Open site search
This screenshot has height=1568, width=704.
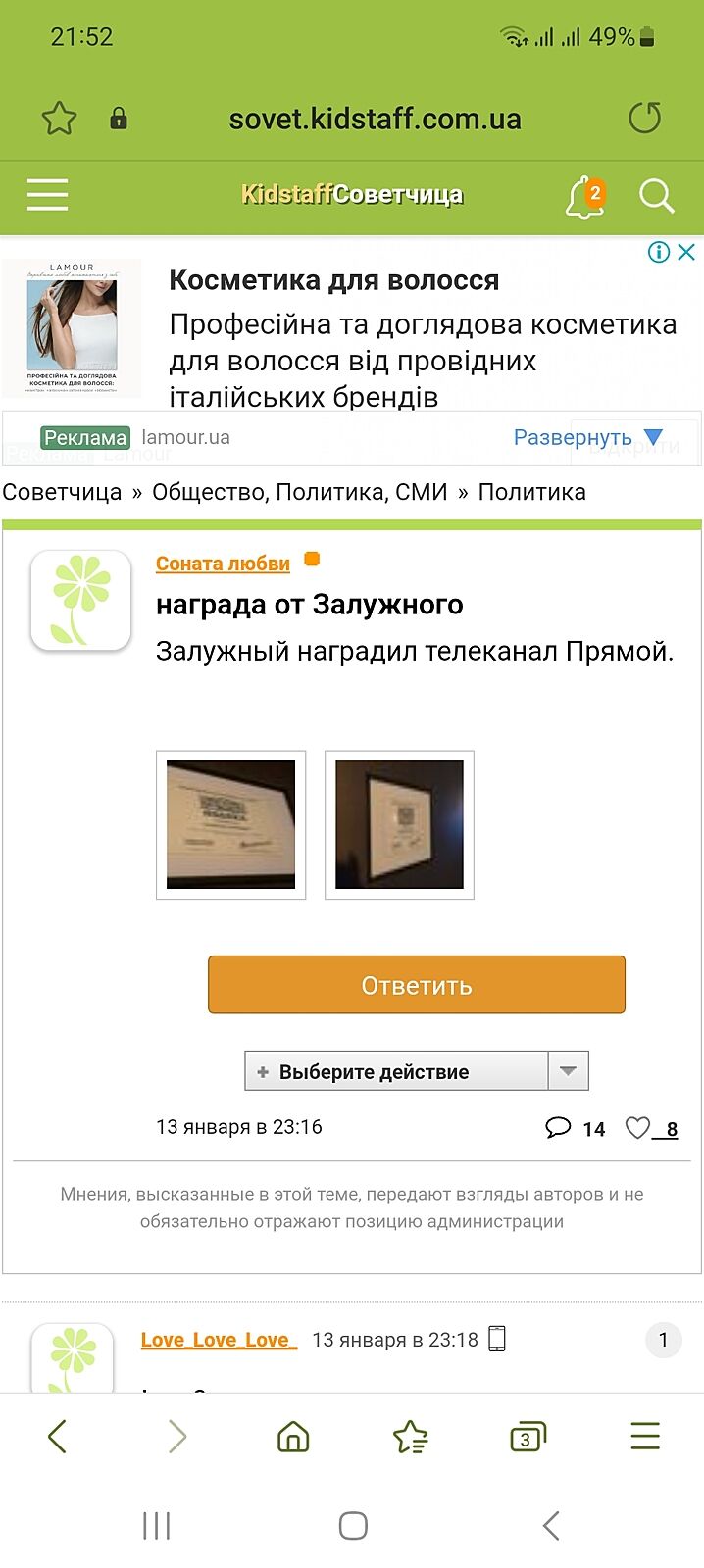(656, 196)
